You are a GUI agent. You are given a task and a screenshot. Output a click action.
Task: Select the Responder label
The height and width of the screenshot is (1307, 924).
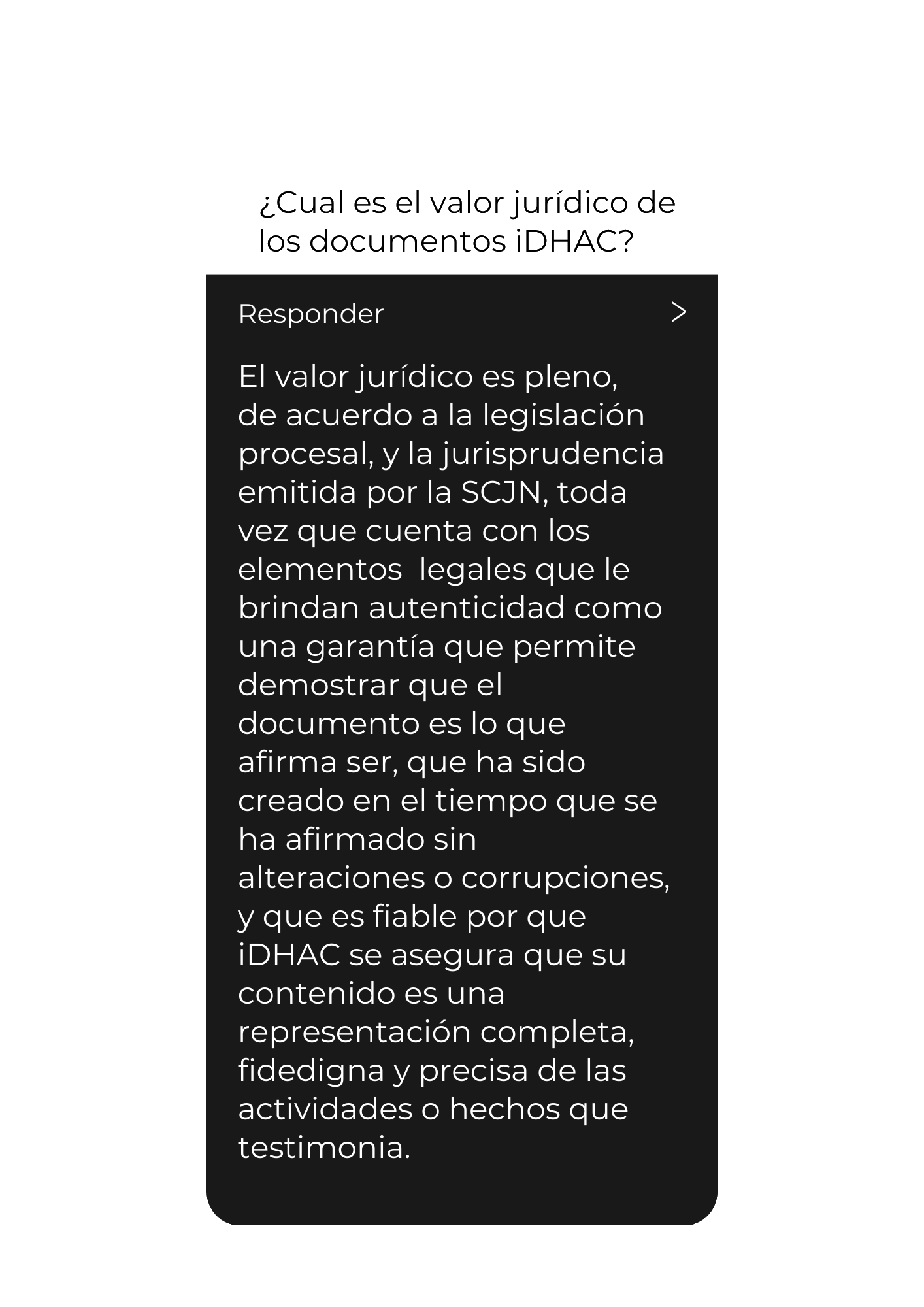click(312, 313)
